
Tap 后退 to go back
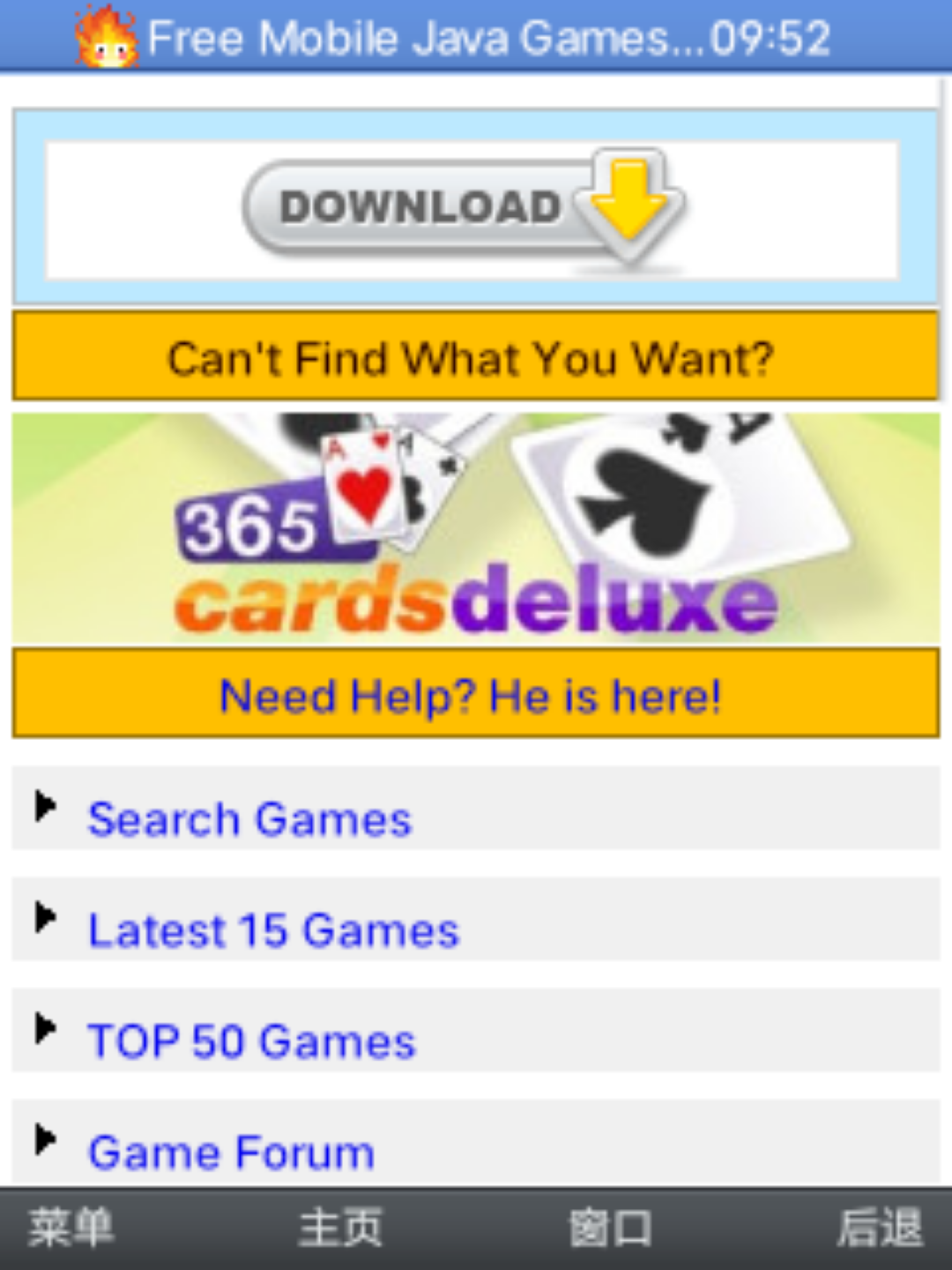(x=880, y=1229)
